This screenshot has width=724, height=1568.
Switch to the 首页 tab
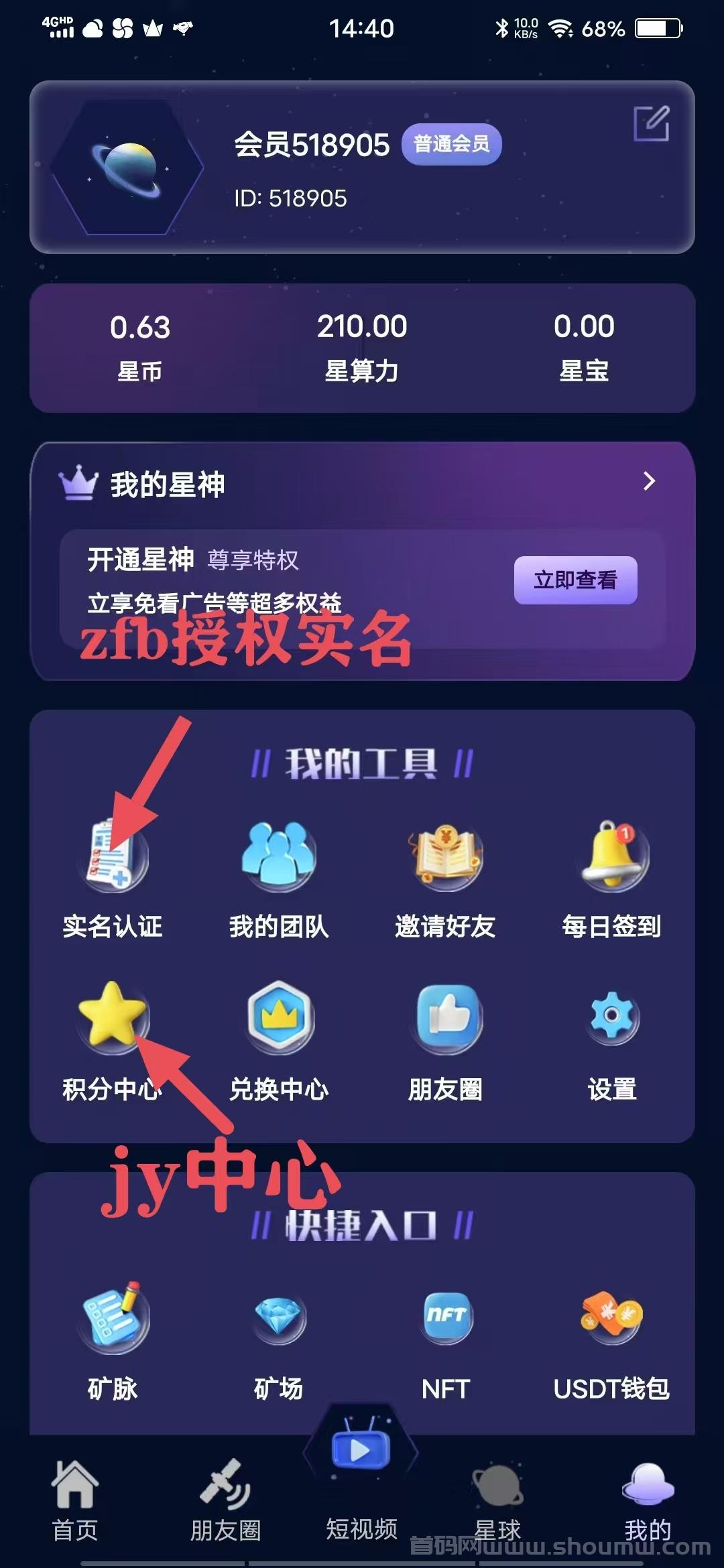(x=75, y=1501)
